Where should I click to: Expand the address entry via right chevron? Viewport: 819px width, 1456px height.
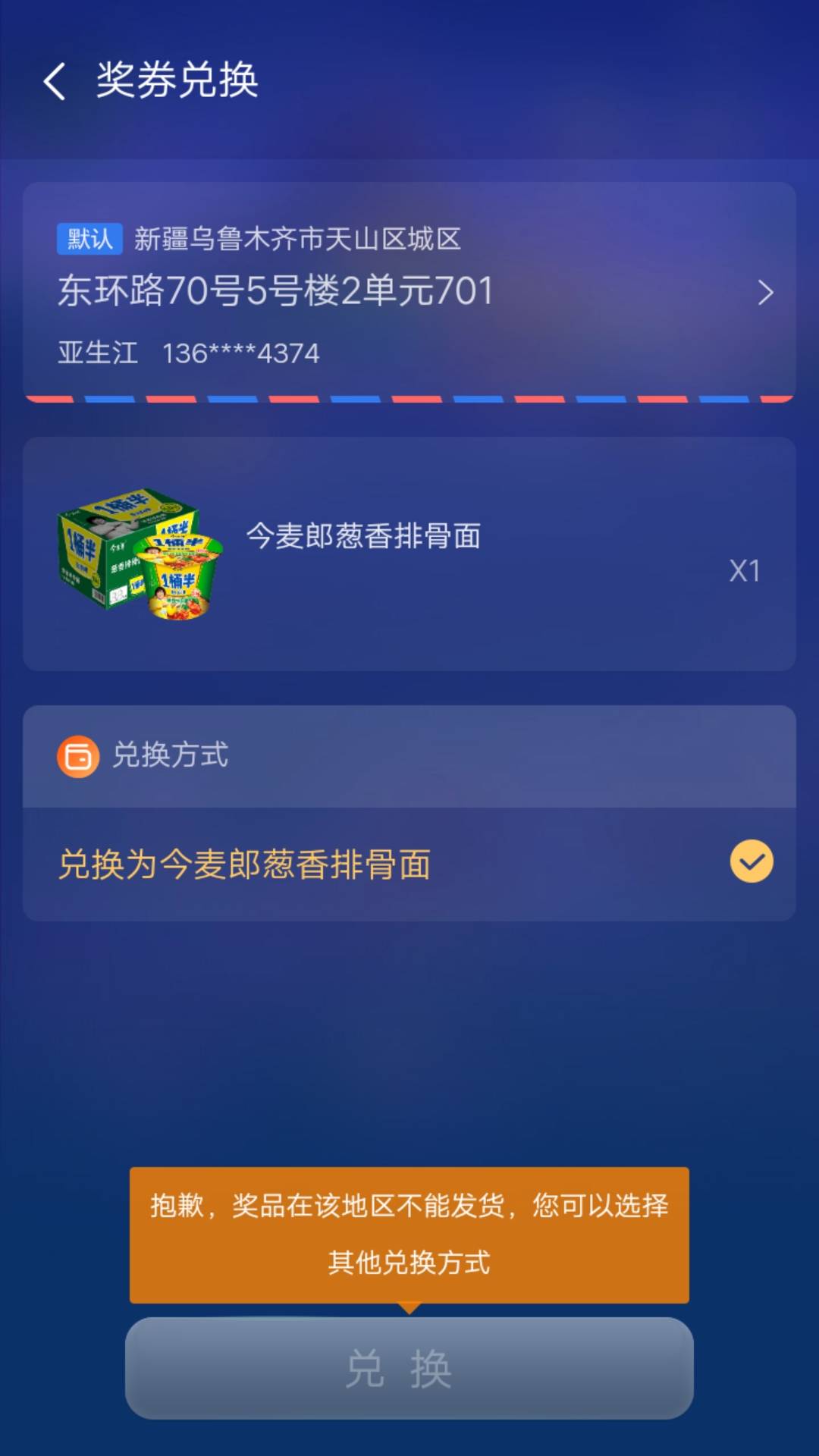pos(767,292)
